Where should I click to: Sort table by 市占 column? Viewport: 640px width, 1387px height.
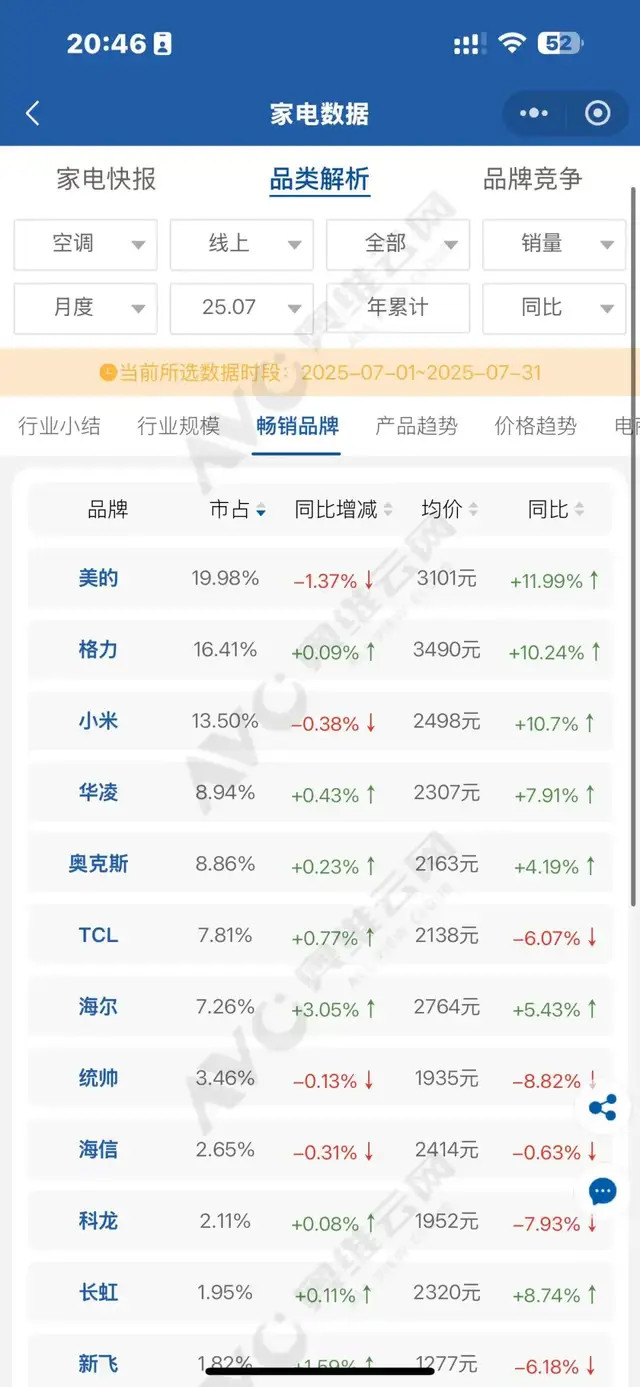[237, 510]
